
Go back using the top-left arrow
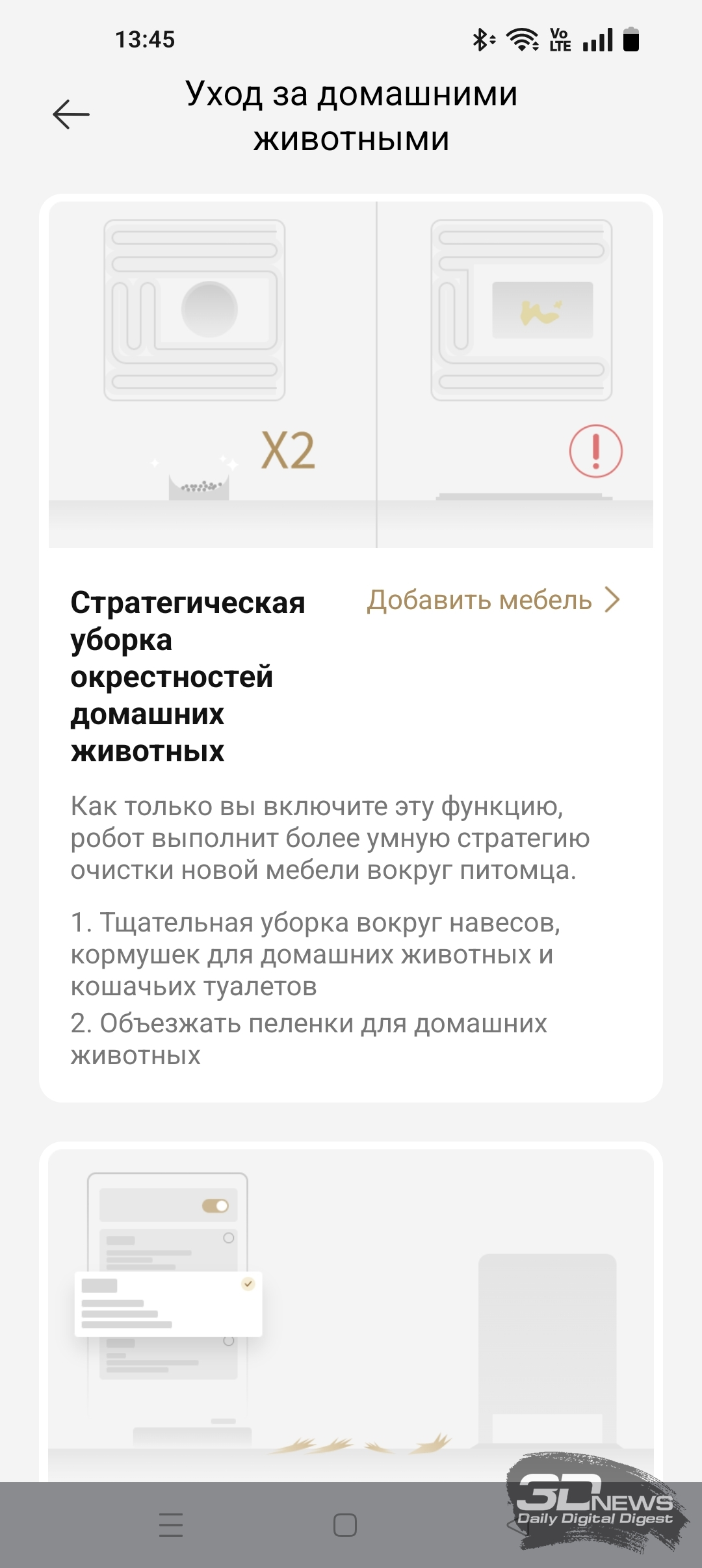[x=71, y=114]
